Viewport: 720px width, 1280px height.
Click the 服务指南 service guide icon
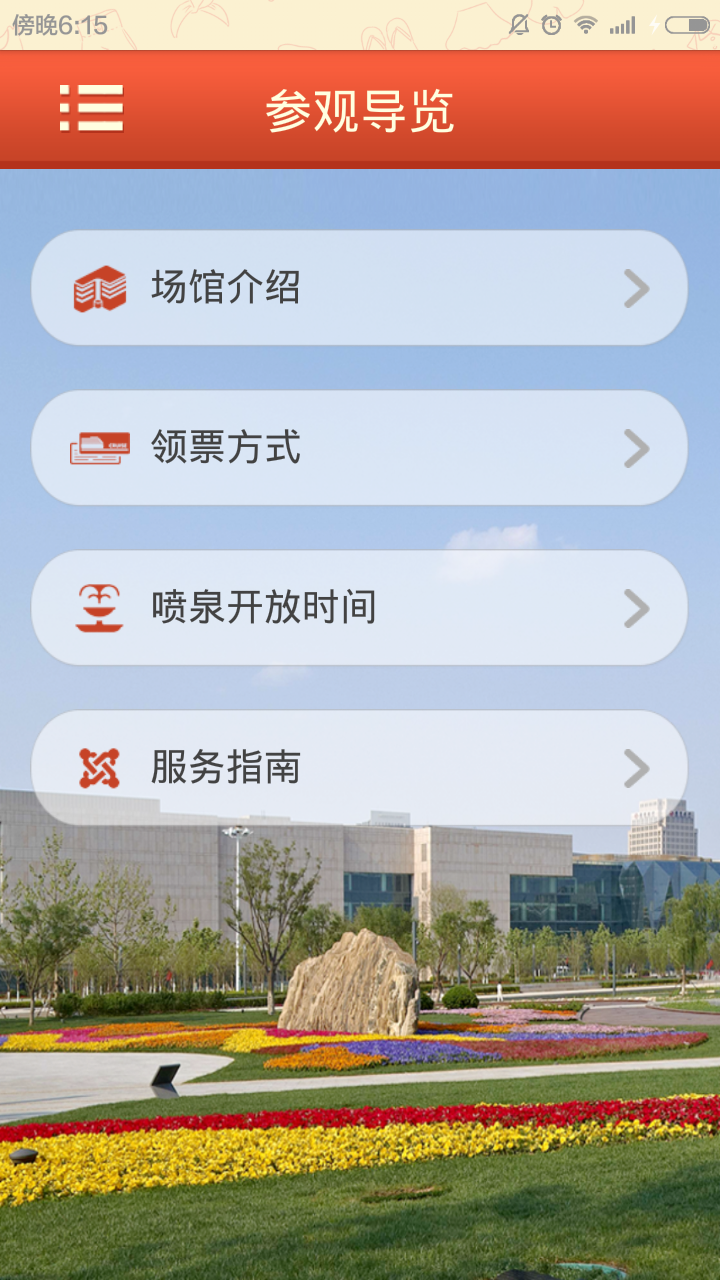coord(97,767)
